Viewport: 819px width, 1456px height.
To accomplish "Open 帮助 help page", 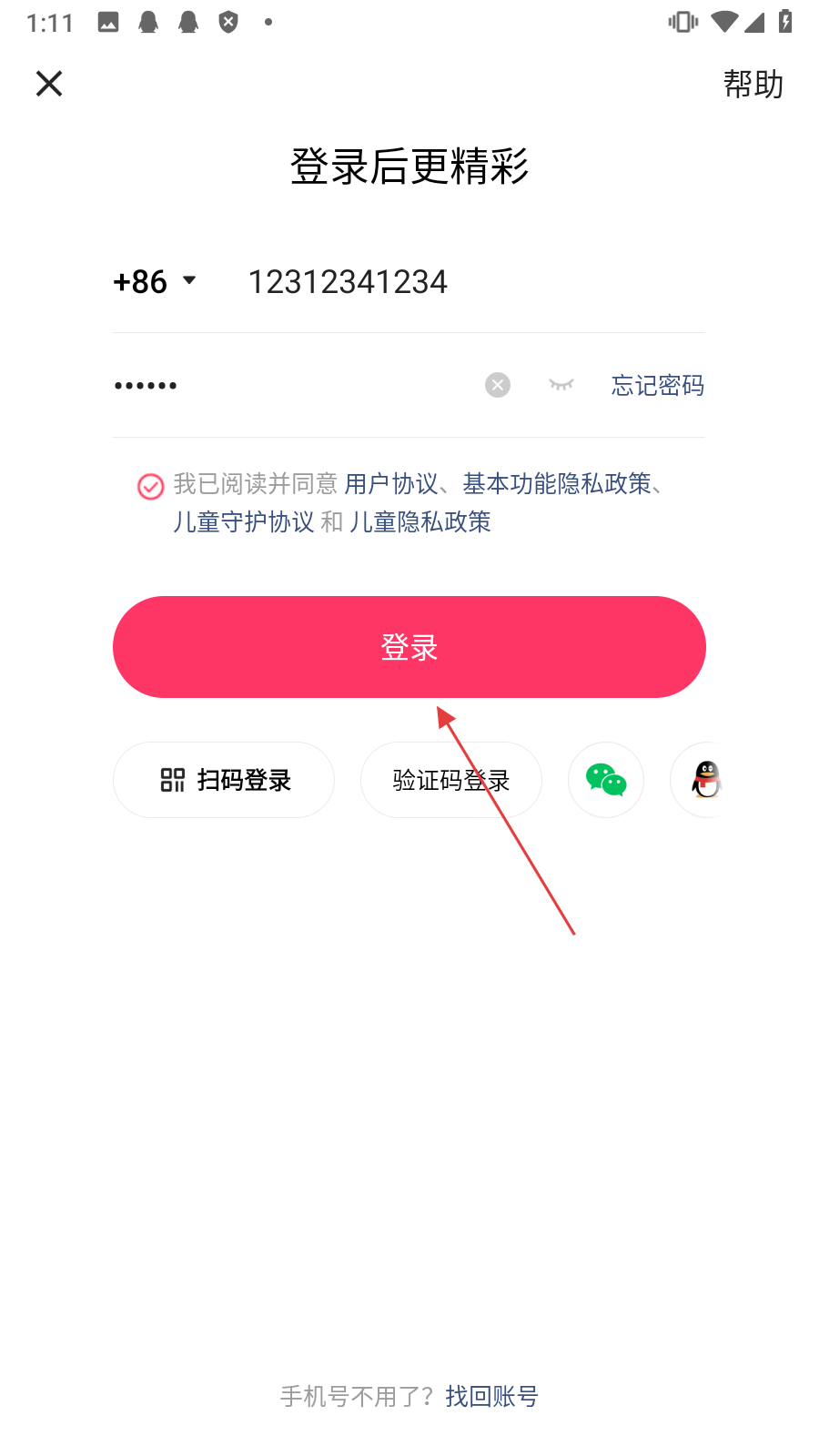I will (x=753, y=85).
